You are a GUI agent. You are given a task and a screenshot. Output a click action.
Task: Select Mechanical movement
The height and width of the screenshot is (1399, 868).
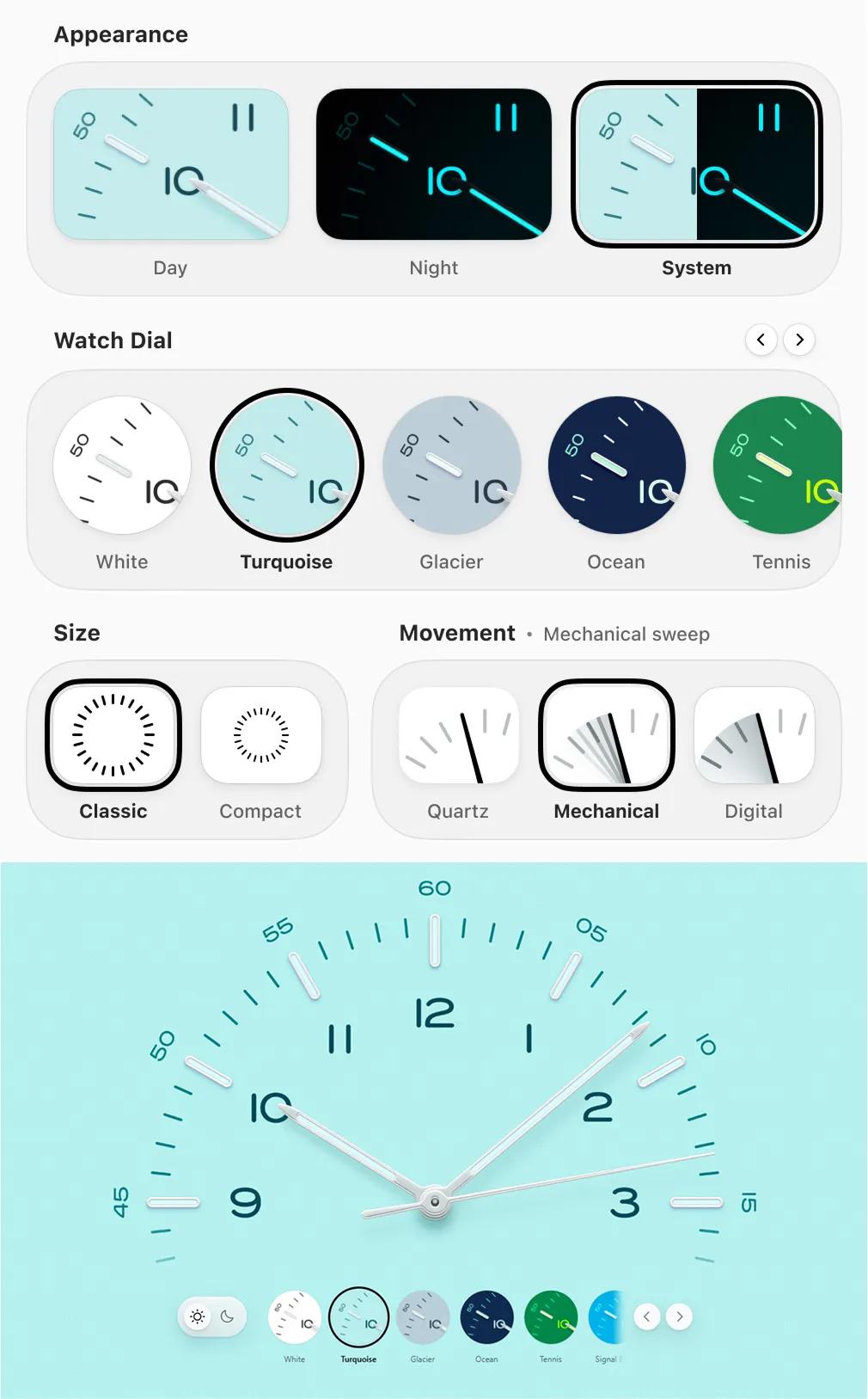point(606,735)
